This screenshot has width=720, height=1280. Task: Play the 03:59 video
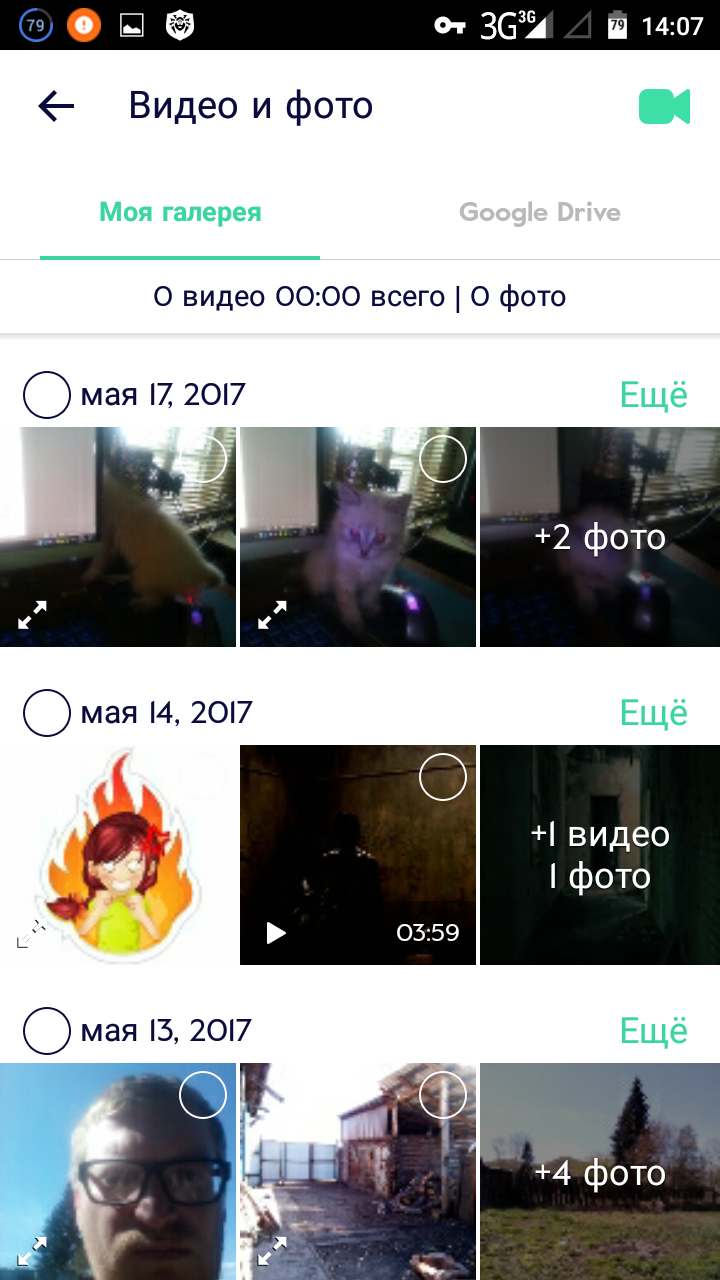pos(276,933)
